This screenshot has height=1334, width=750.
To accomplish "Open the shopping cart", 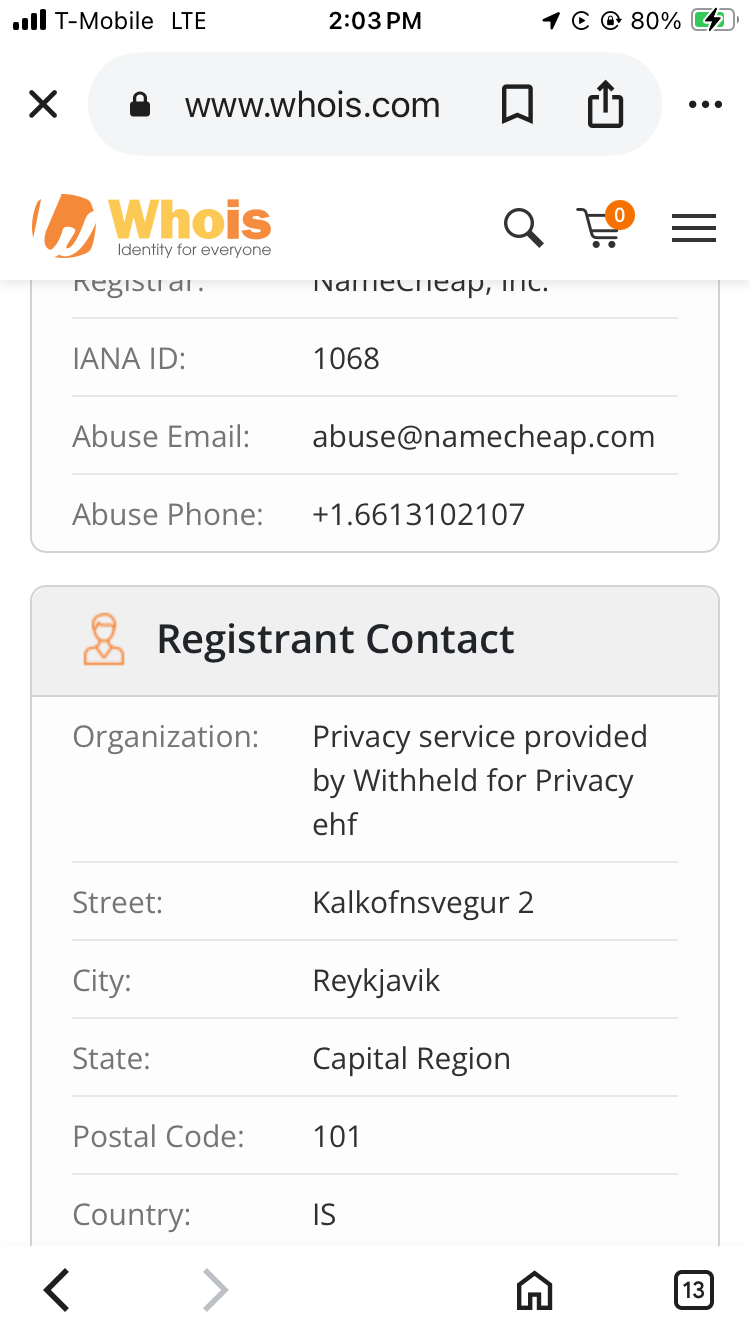I will tap(604, 226).
